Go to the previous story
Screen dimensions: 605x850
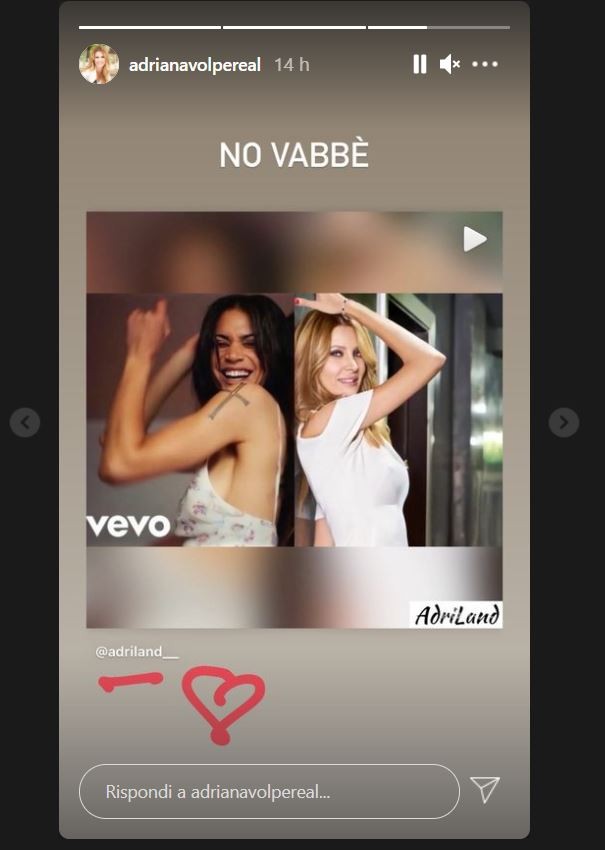coord(25,422)
